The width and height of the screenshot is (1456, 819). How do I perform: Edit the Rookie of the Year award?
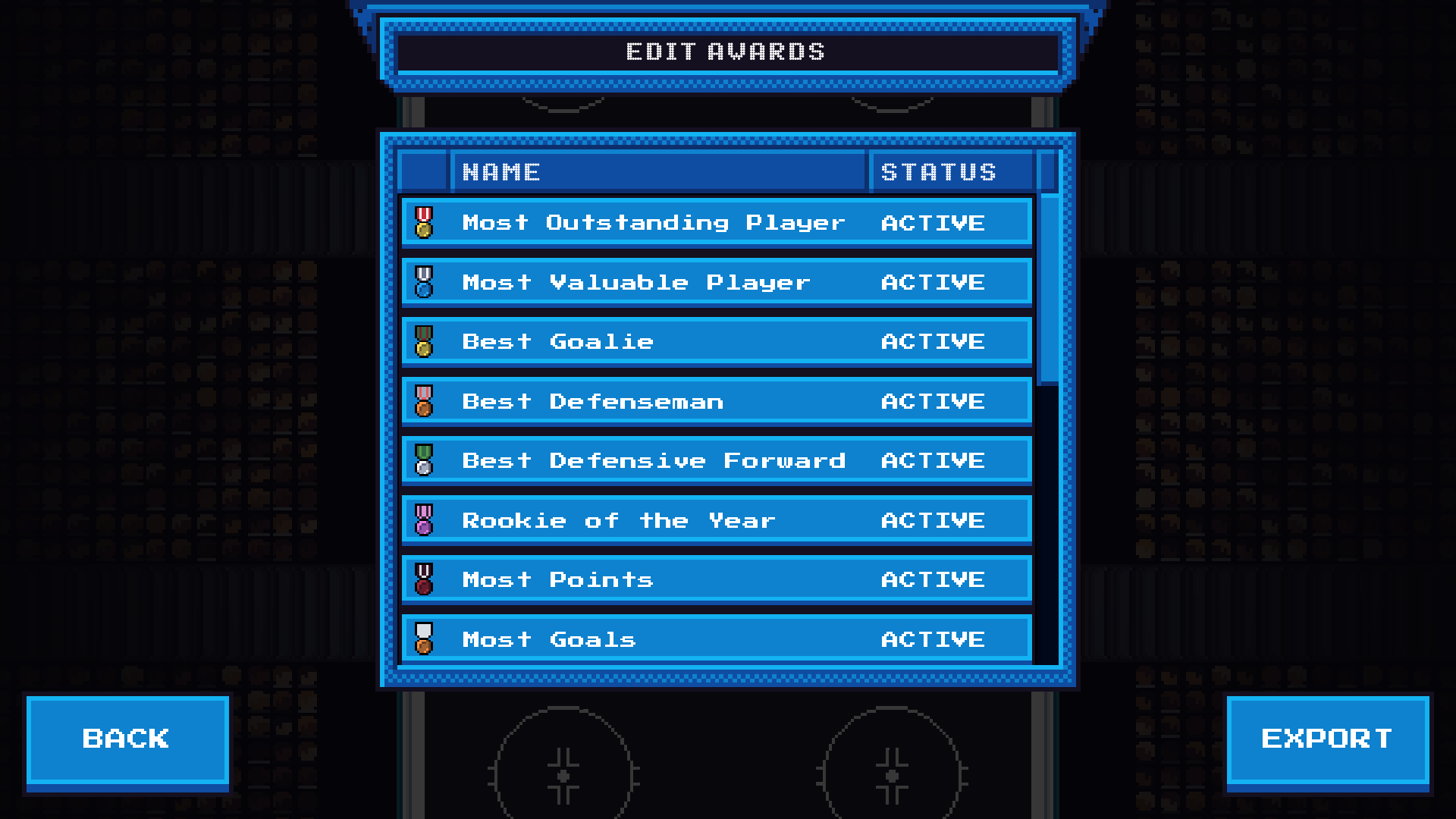716,520
